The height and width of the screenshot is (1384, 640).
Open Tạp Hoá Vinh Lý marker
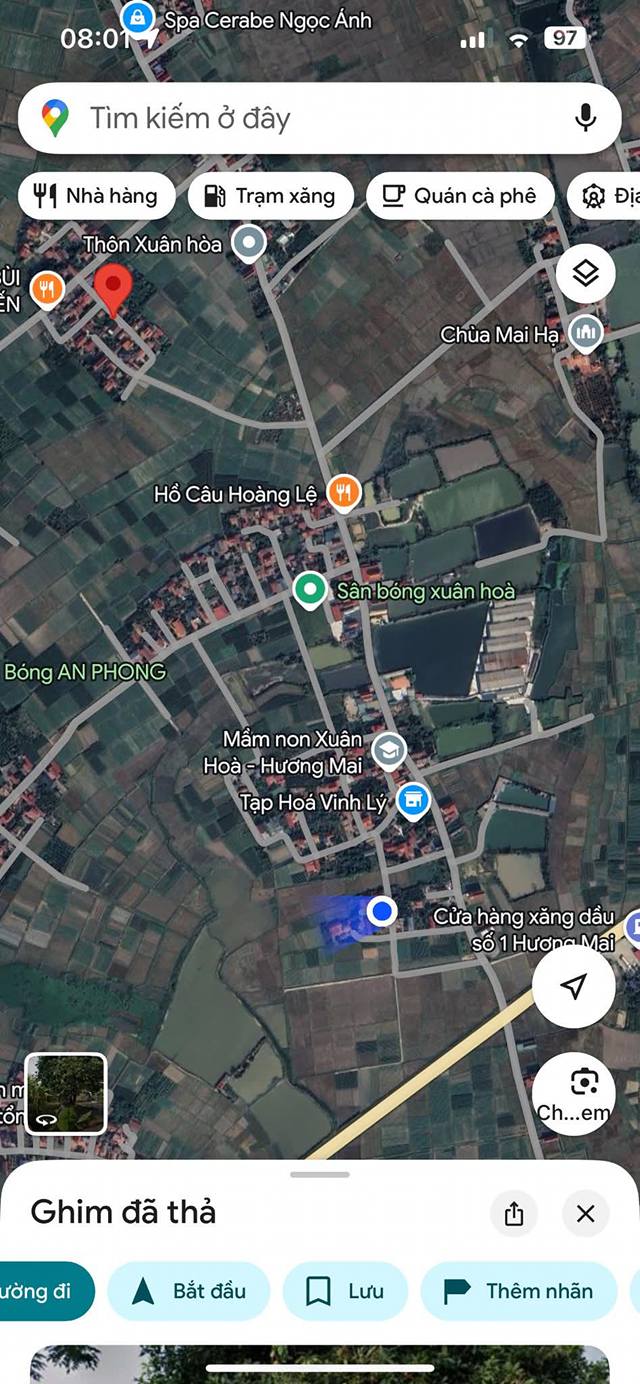tap(412, 800)
